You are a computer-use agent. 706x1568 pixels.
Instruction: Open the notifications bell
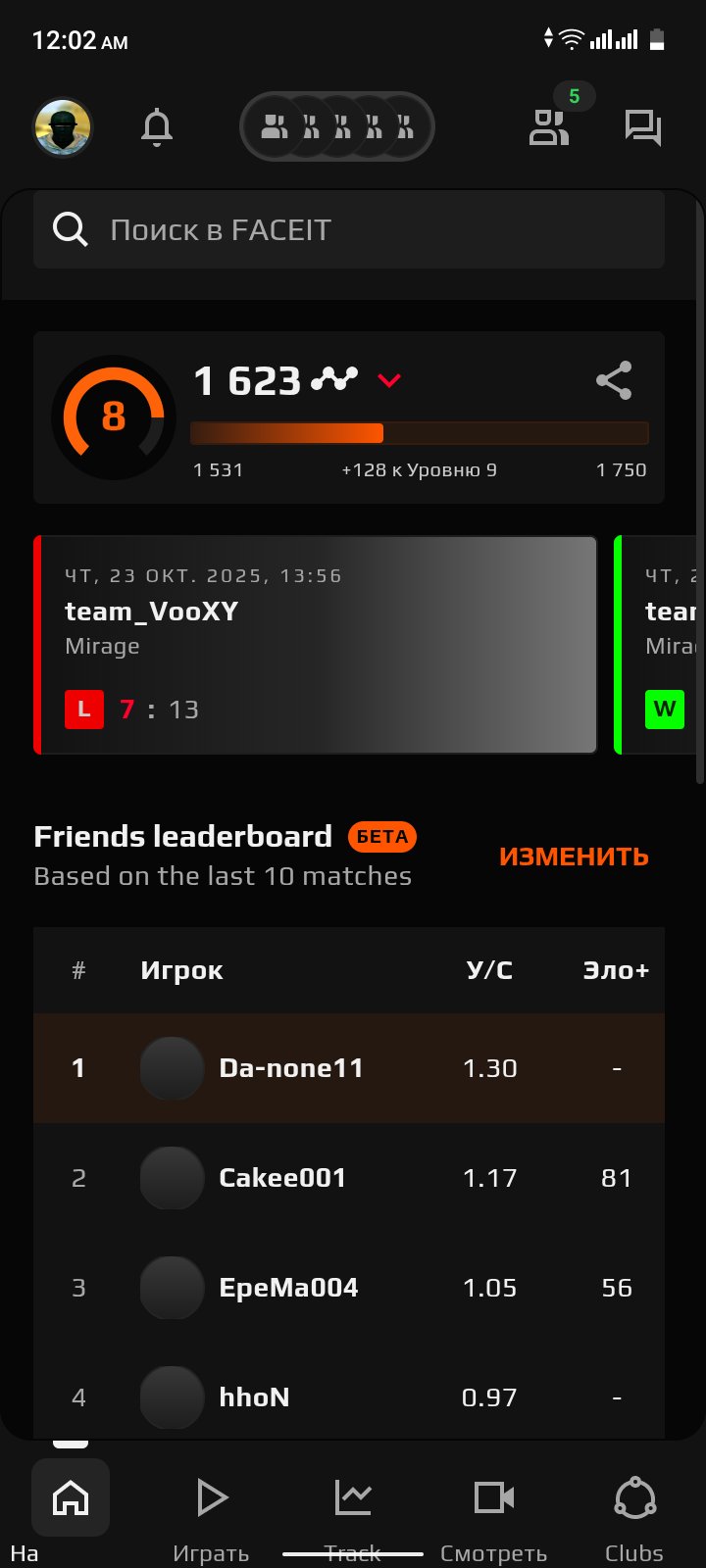coord(157,127)
